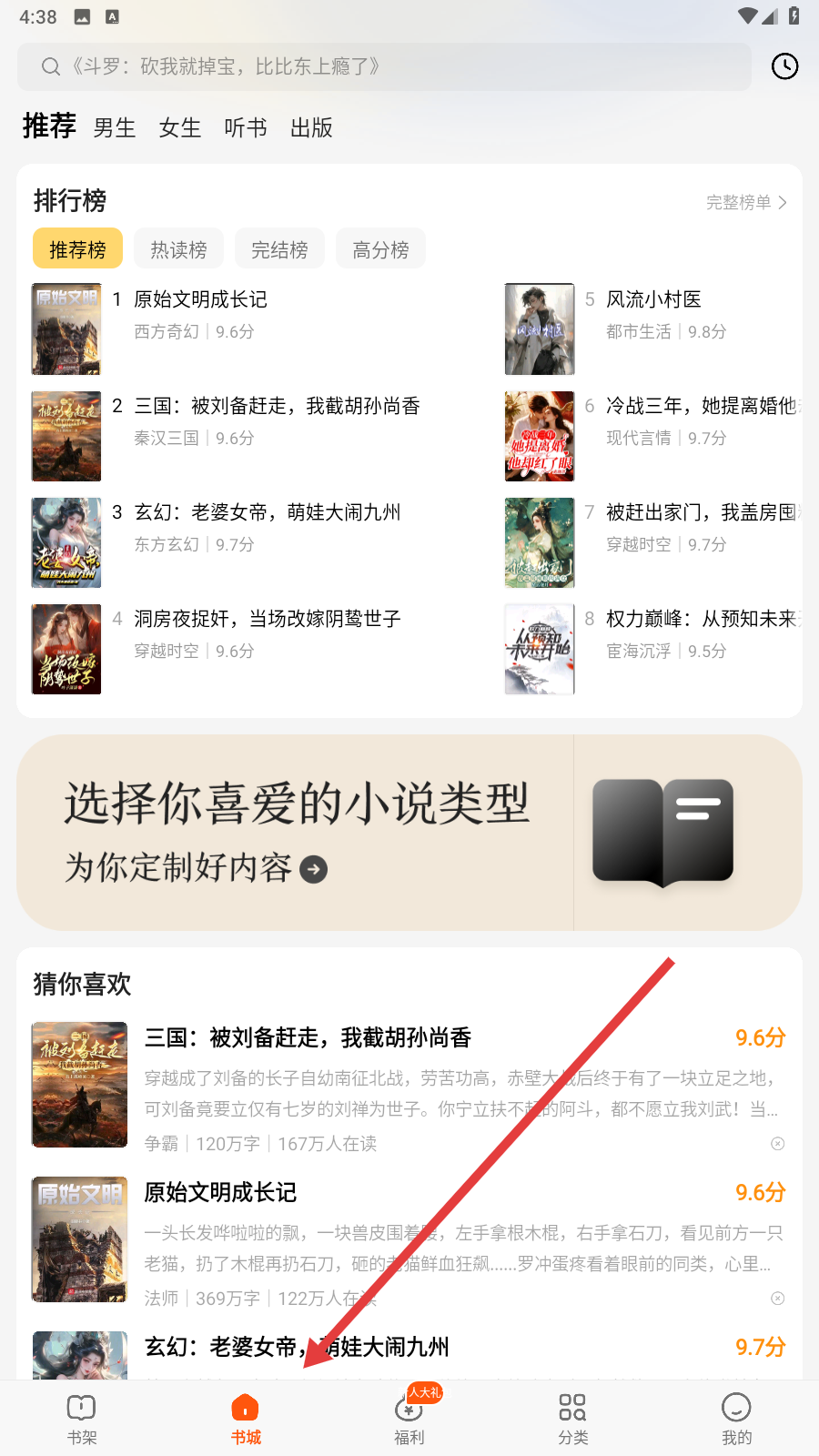Image resolution: width=819 pixels, height=1456 pixels.
Task: Open the 出版 tab
Action: tap(311, 128)
